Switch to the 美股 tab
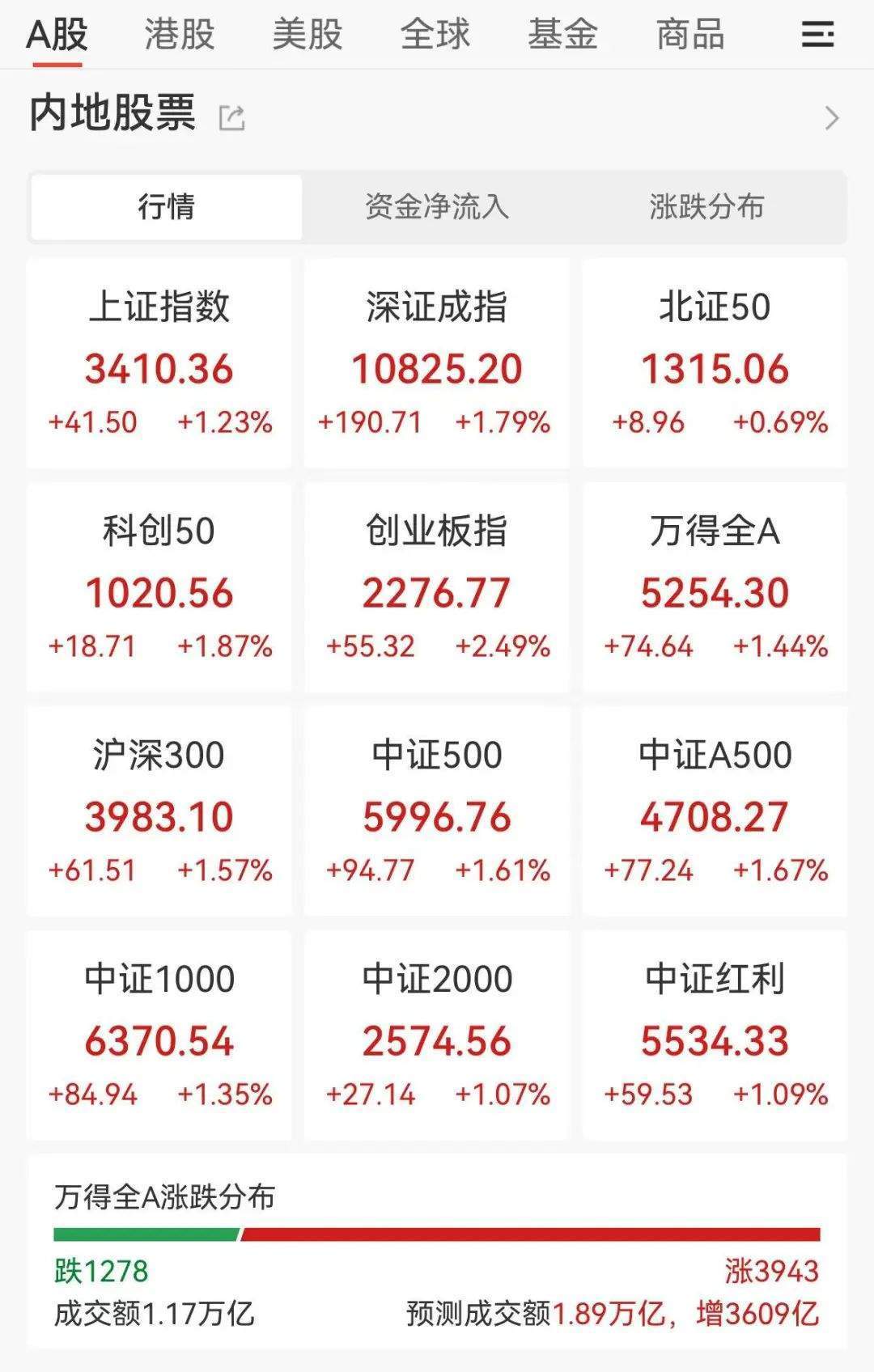 pyautogui.click(x=308, y=35)
